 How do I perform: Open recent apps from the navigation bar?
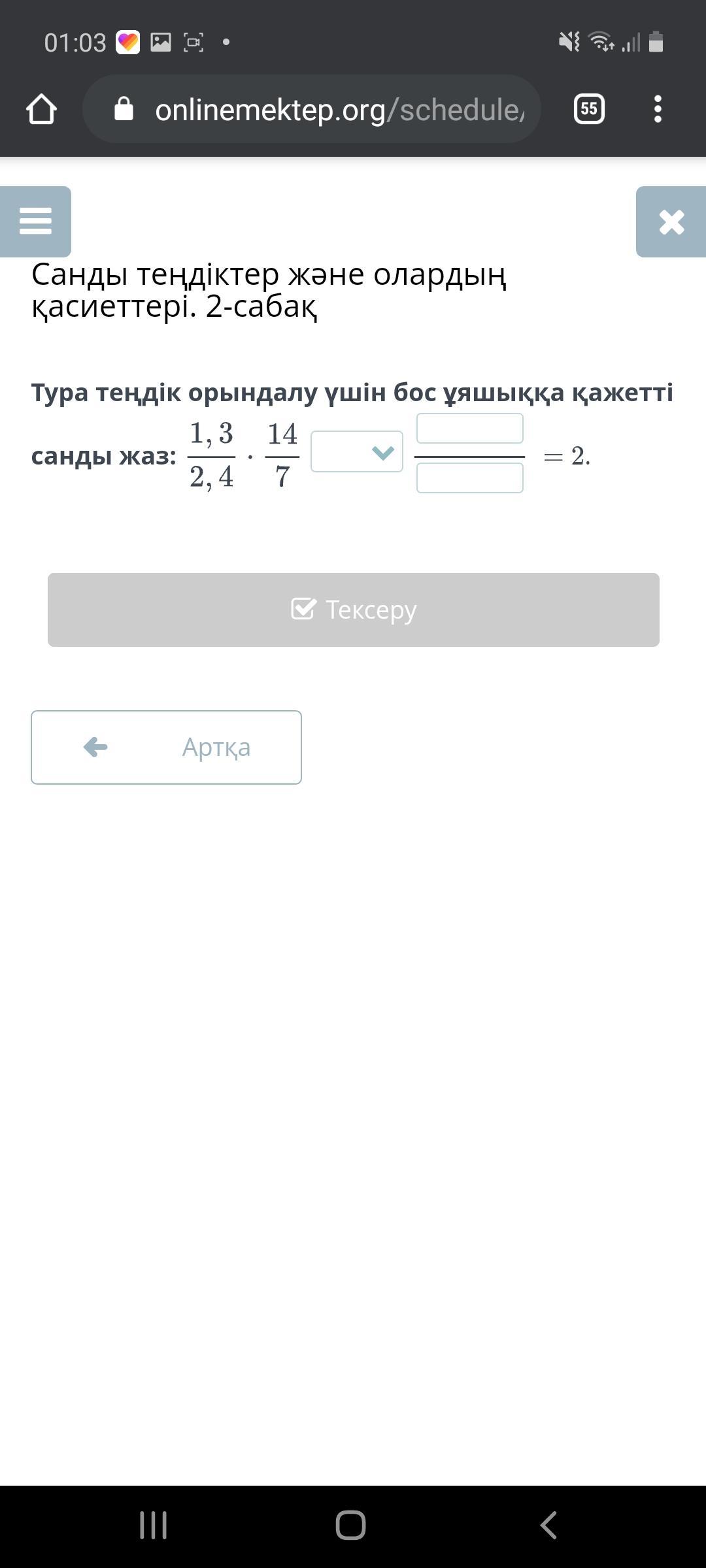pos(154,1526)
